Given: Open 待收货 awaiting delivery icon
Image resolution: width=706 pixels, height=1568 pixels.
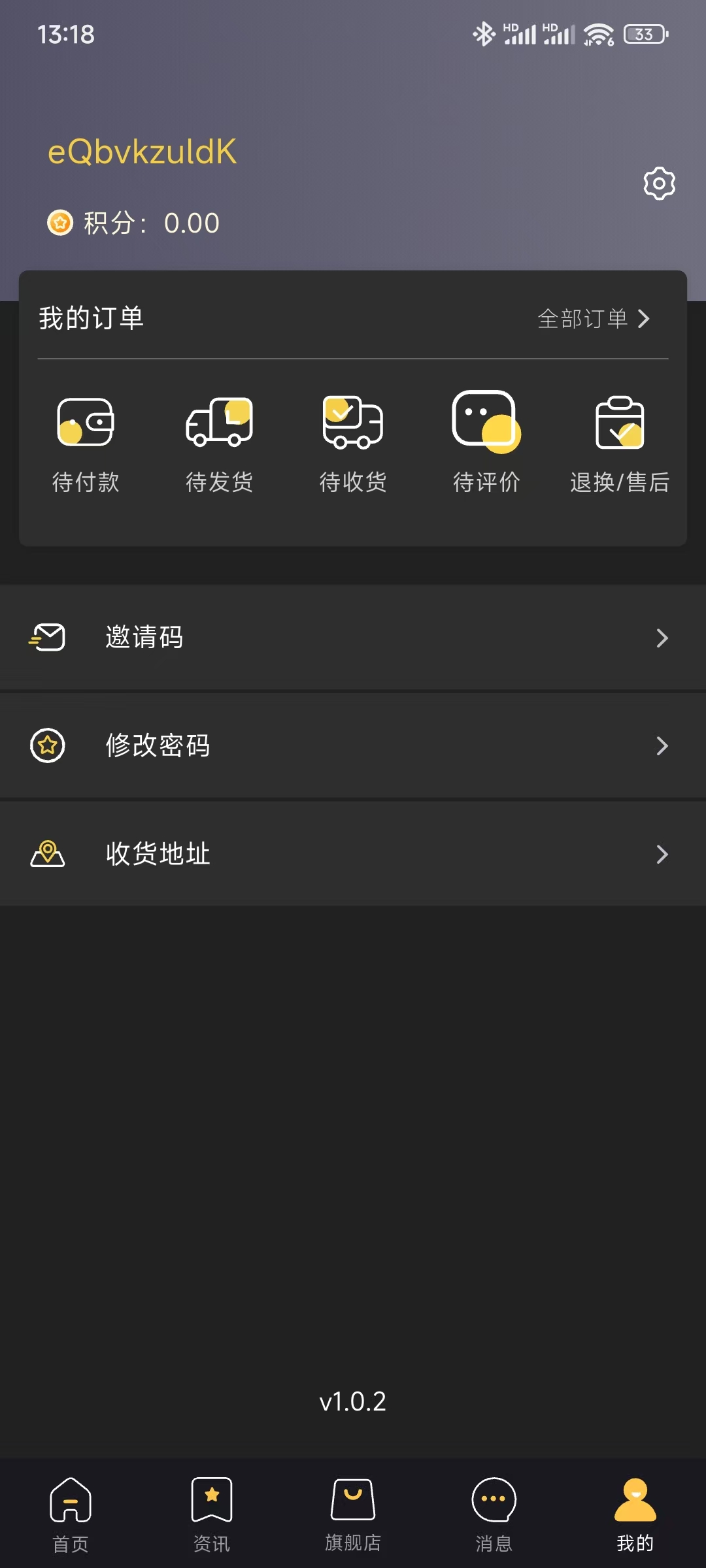Looking at the screenshot, I should [352, 422].
